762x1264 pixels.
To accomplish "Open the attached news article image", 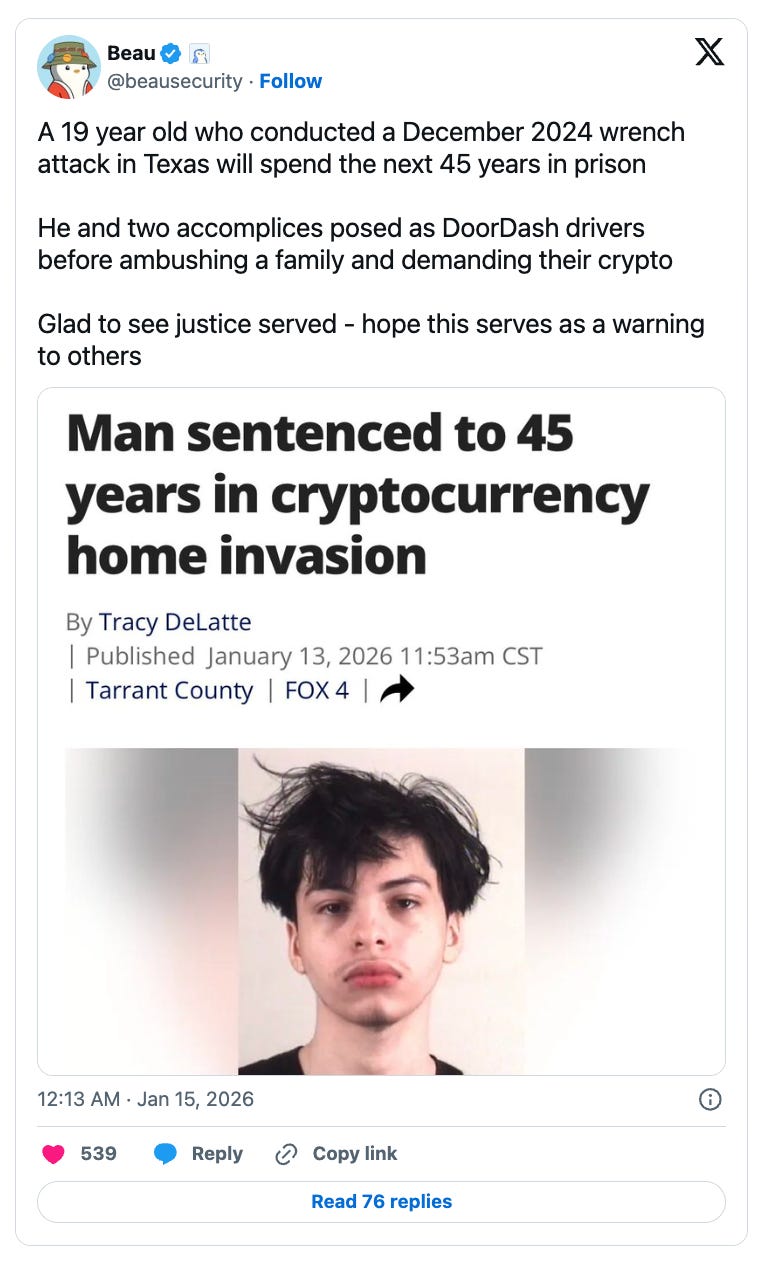I will pyautogui.click(x=381, y=730).
